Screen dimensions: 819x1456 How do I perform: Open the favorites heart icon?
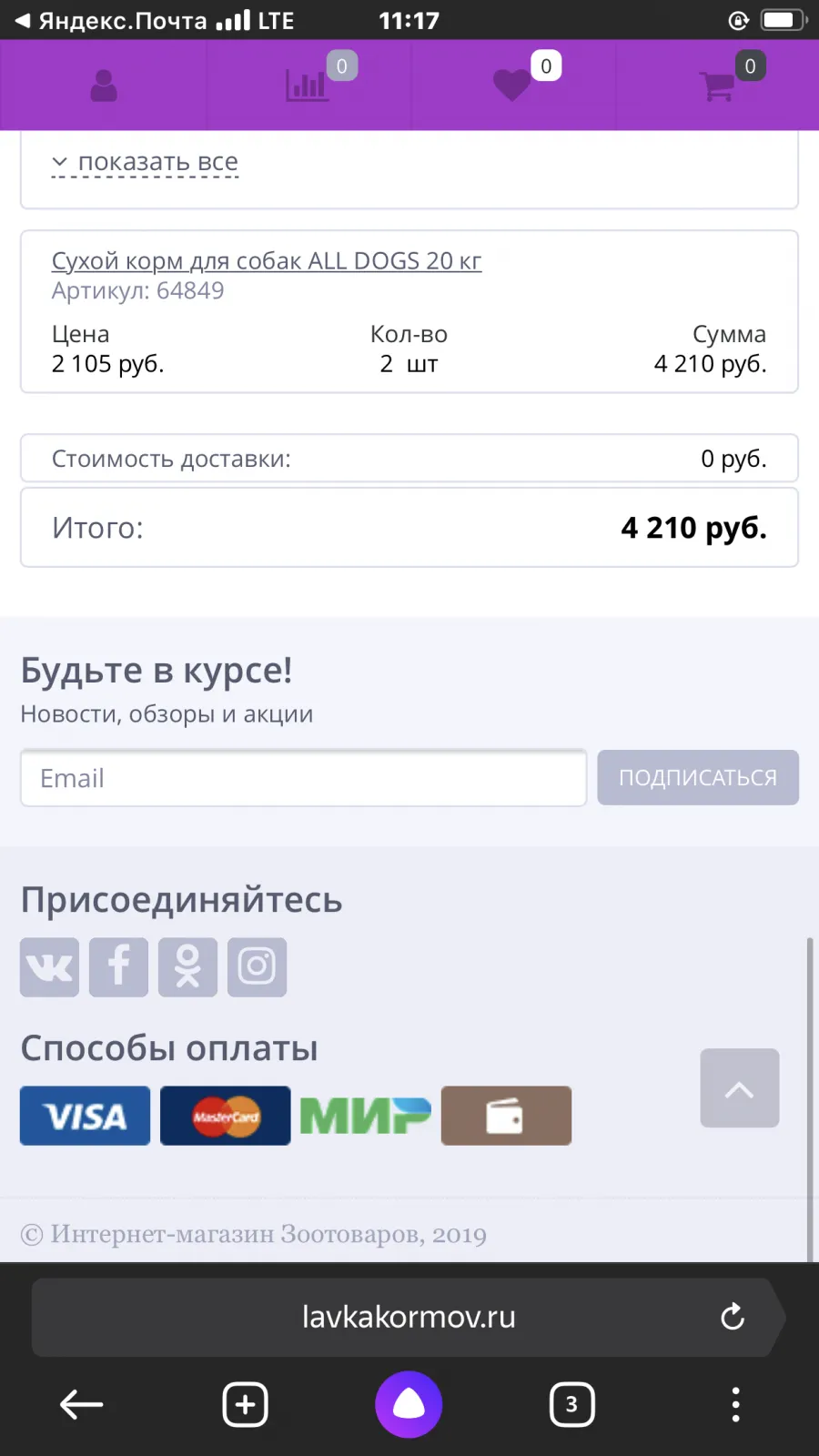point(511,86)
